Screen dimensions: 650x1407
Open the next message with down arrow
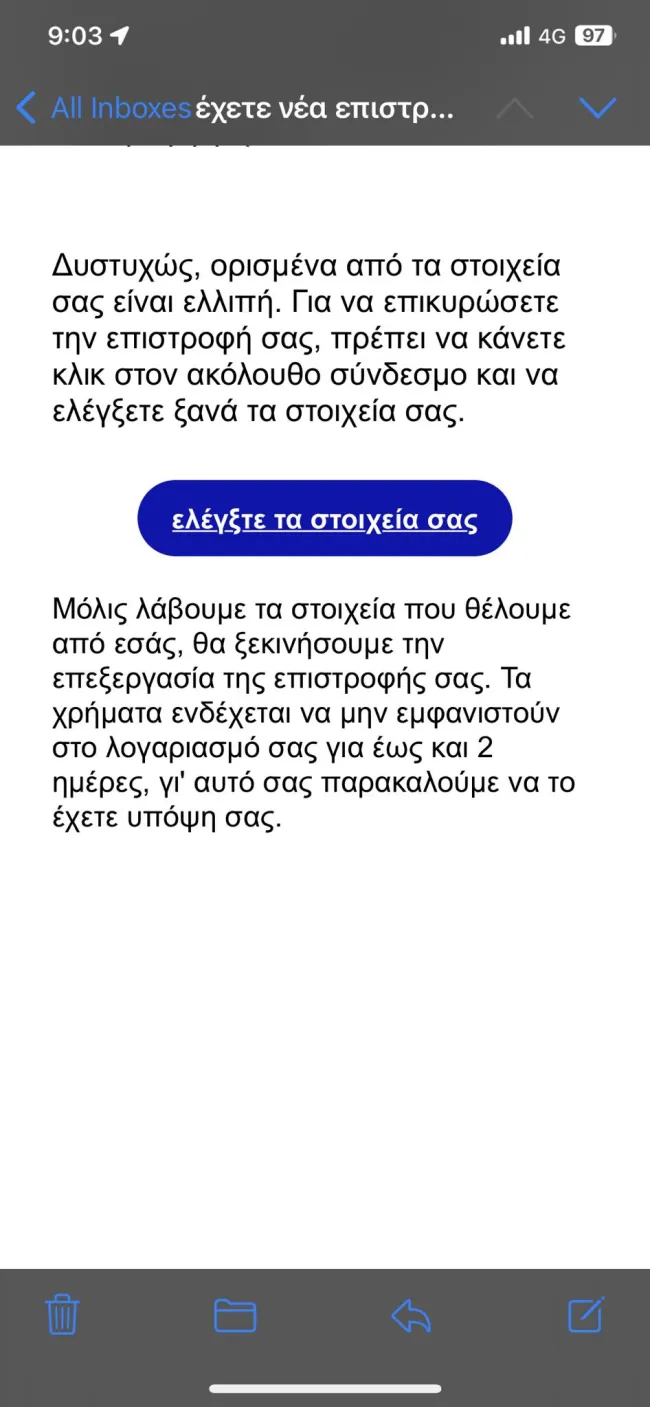click(x=597, y=108)
